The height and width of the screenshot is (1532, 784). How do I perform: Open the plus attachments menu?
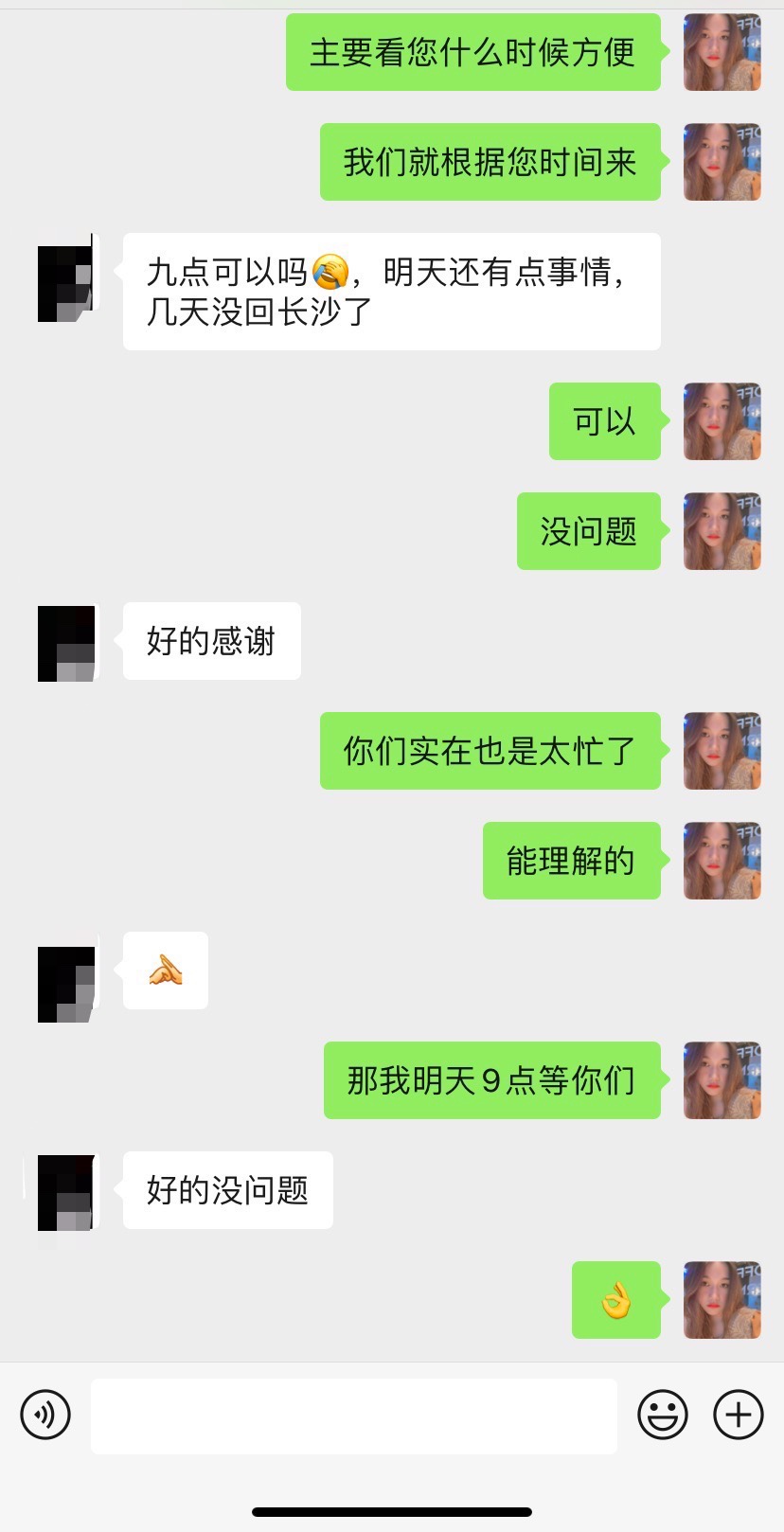[739, 1415]
